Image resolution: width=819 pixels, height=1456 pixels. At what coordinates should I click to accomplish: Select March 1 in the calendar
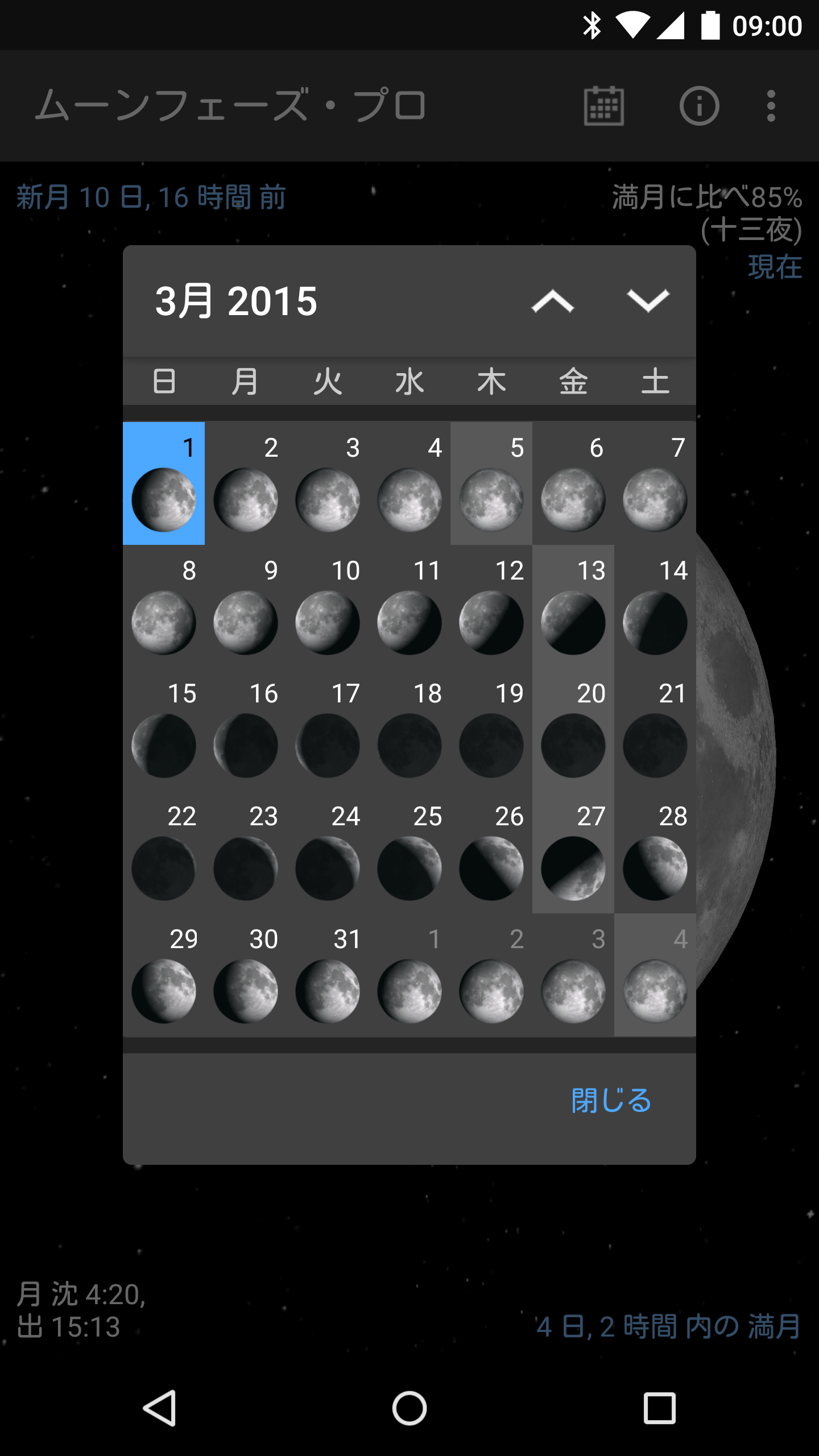pyautogui.click(x=164, y=483)
